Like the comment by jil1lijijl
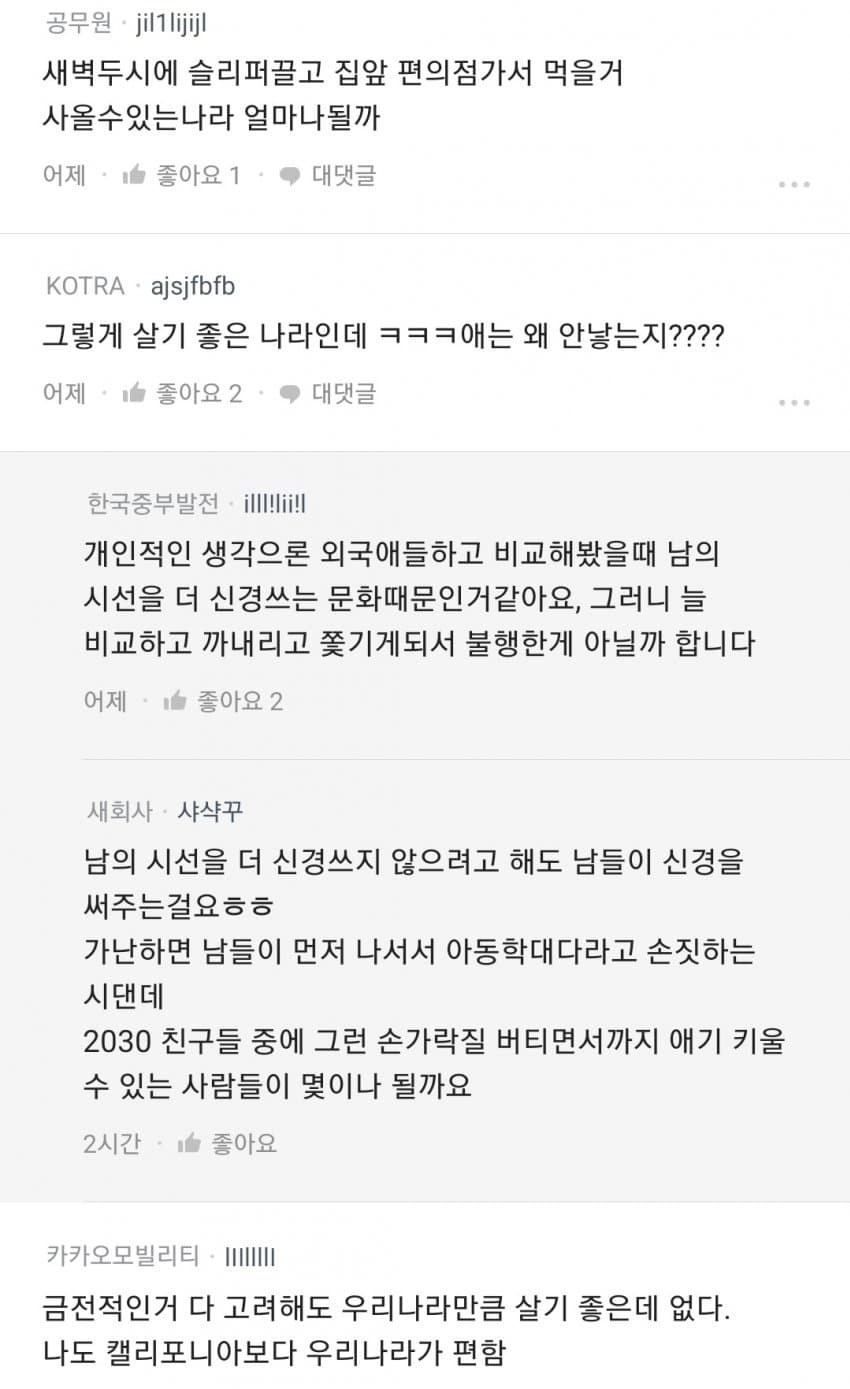Image resolution: width=850 pixels, height=1389 pixels. tap(181, 176)
